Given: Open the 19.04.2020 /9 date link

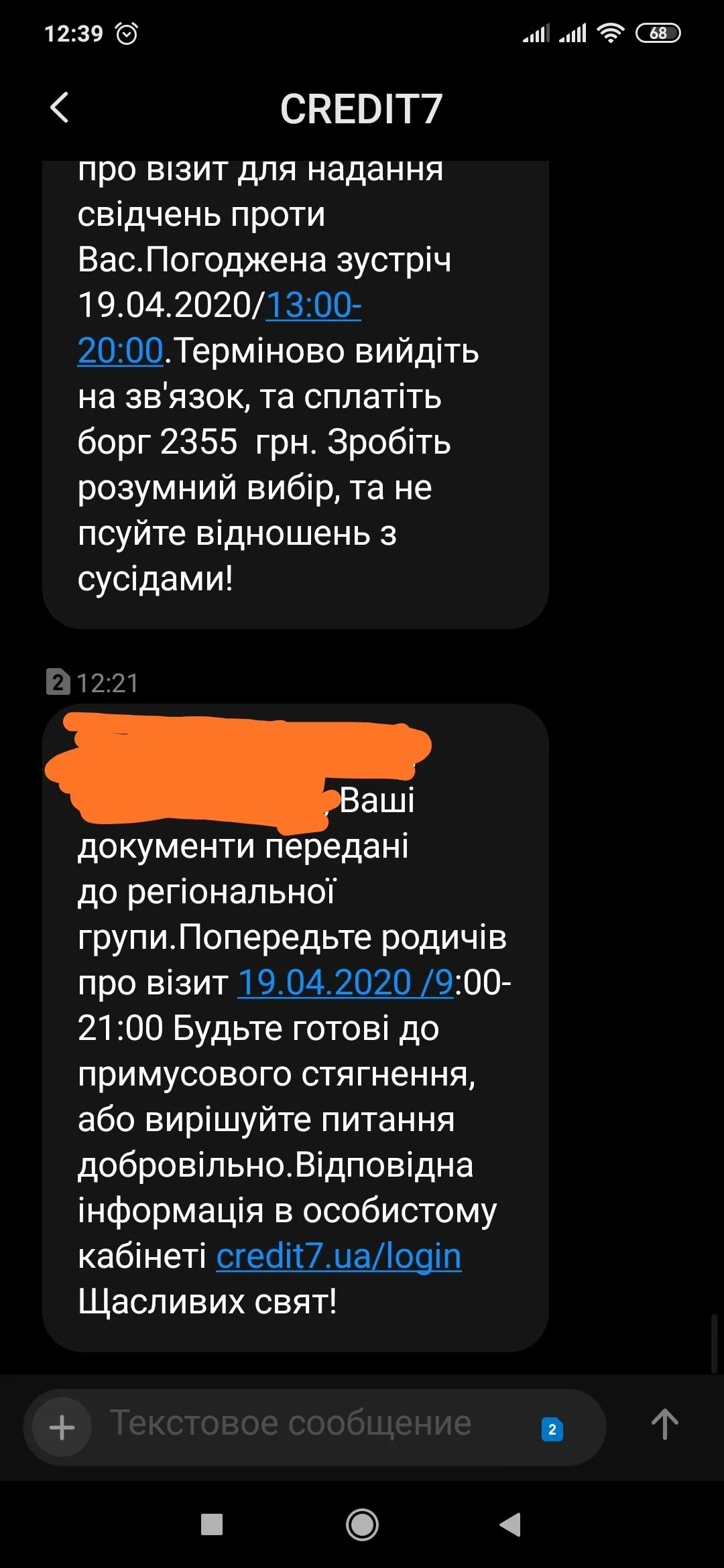Looking at the screenshot, I should coord(345,983).
